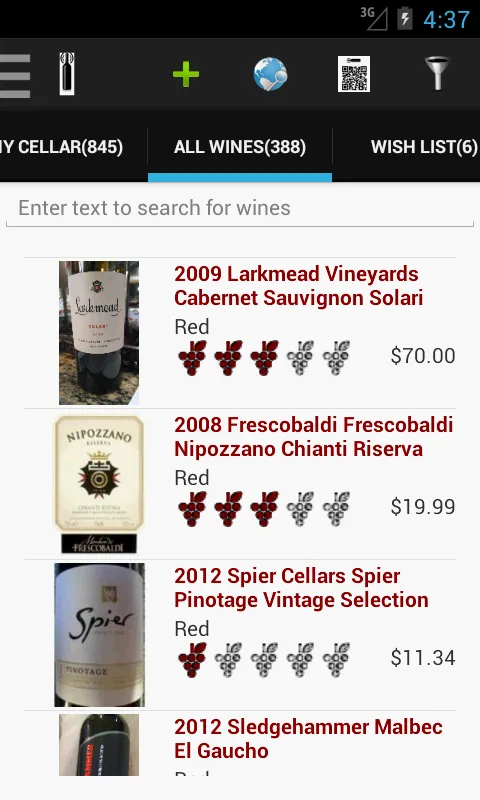Open the globe online wine search
Screen dimensions: 480x800
(x=270, y=74)
